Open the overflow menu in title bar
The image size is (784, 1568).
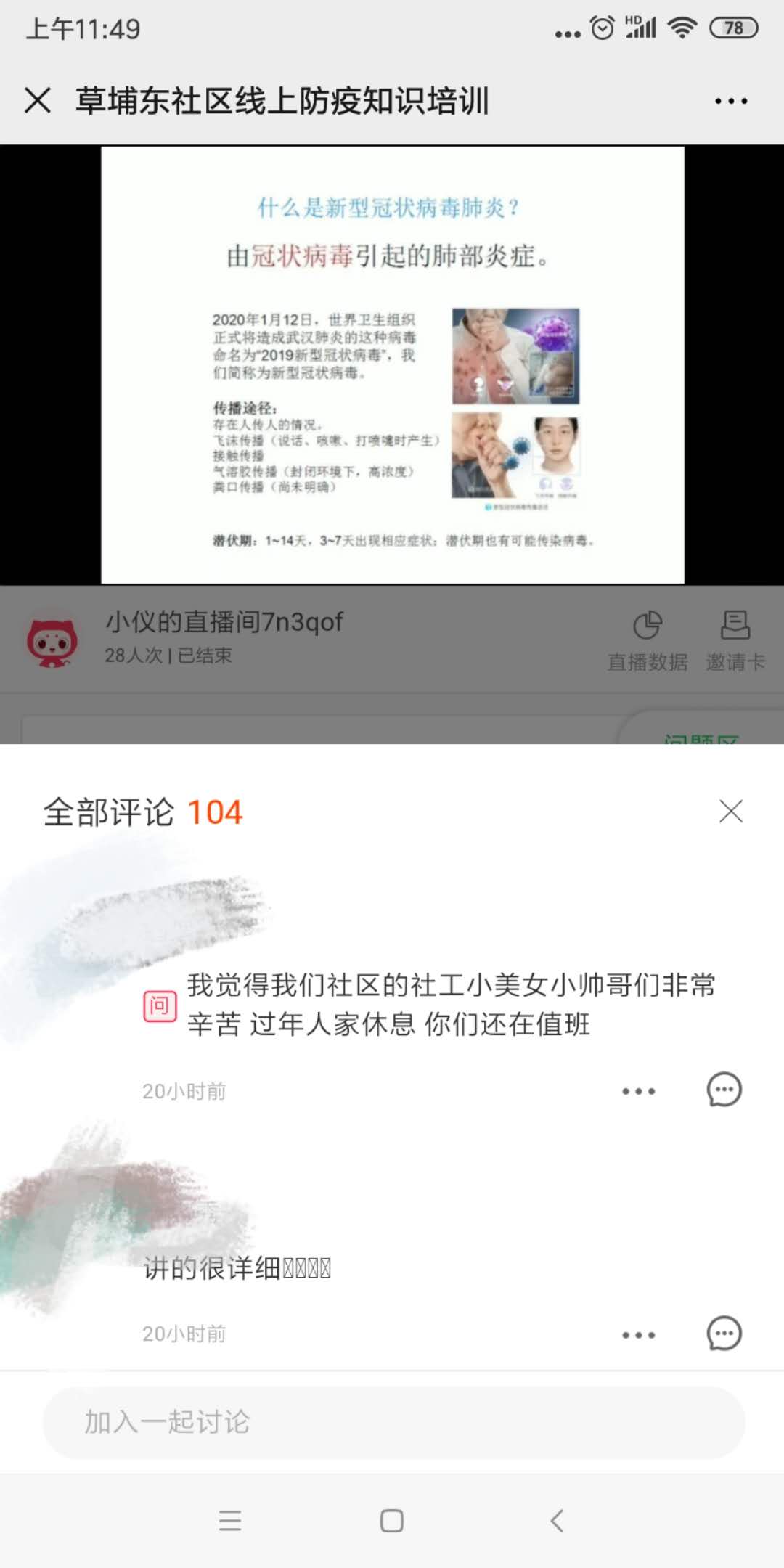(730, 101)
